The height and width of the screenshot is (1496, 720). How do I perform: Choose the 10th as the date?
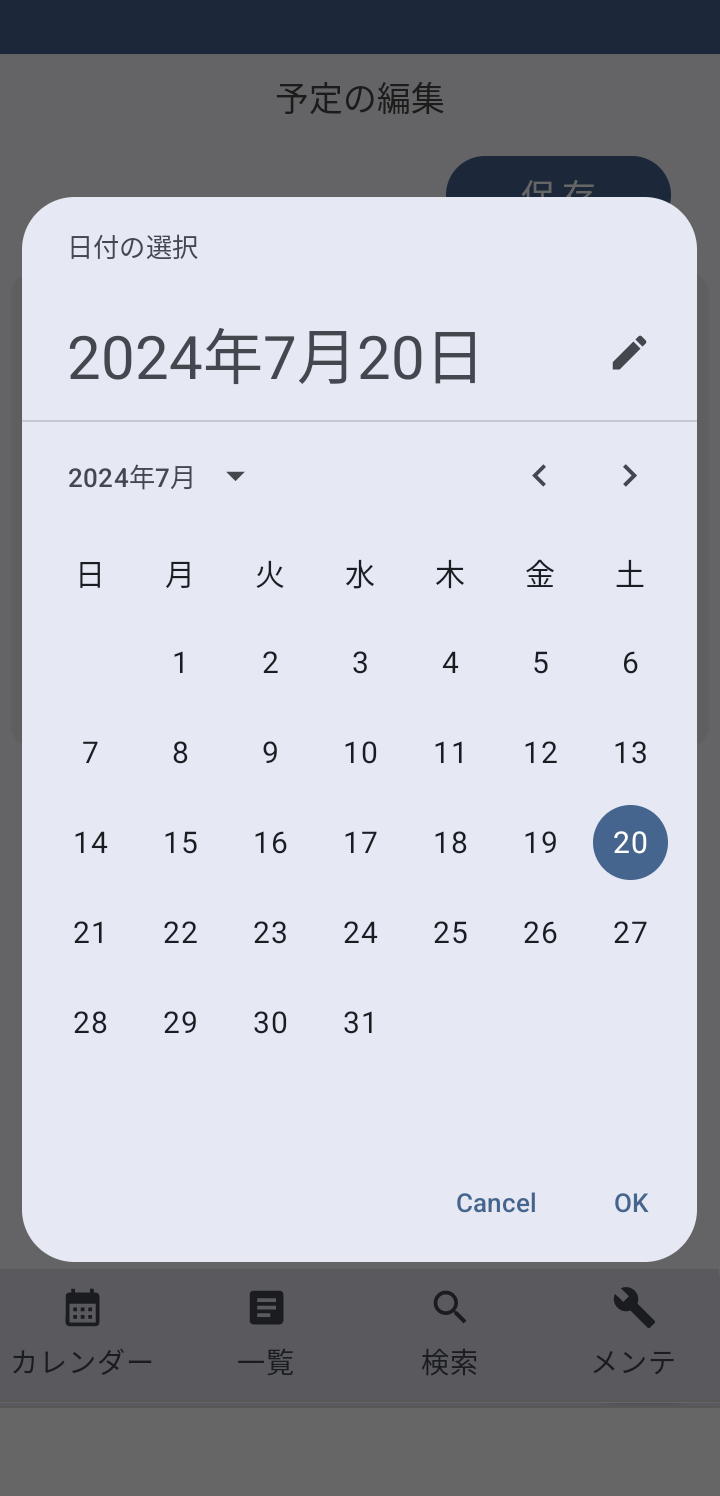[x=360, y=753]
